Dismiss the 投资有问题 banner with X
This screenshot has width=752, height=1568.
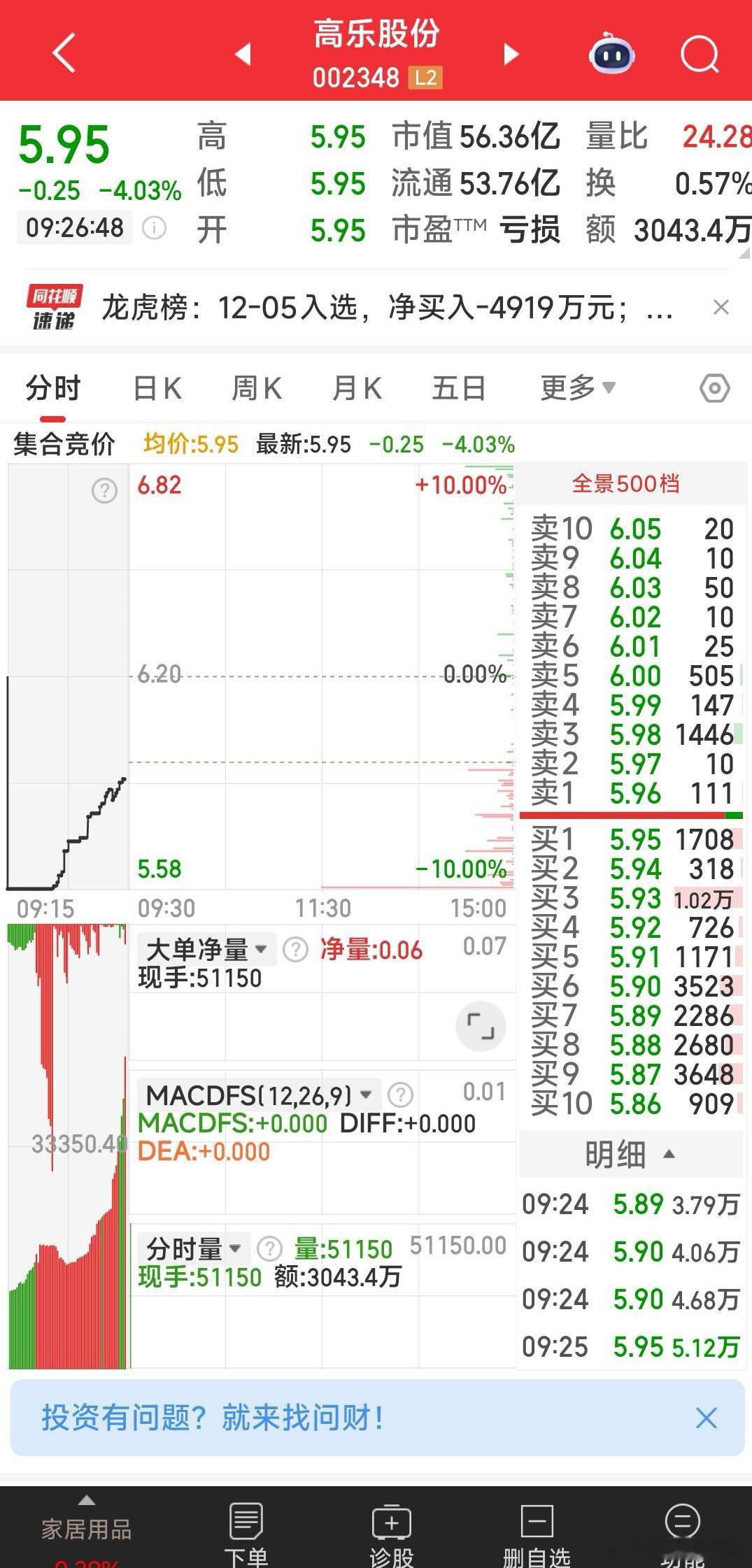coord(706,1419)
